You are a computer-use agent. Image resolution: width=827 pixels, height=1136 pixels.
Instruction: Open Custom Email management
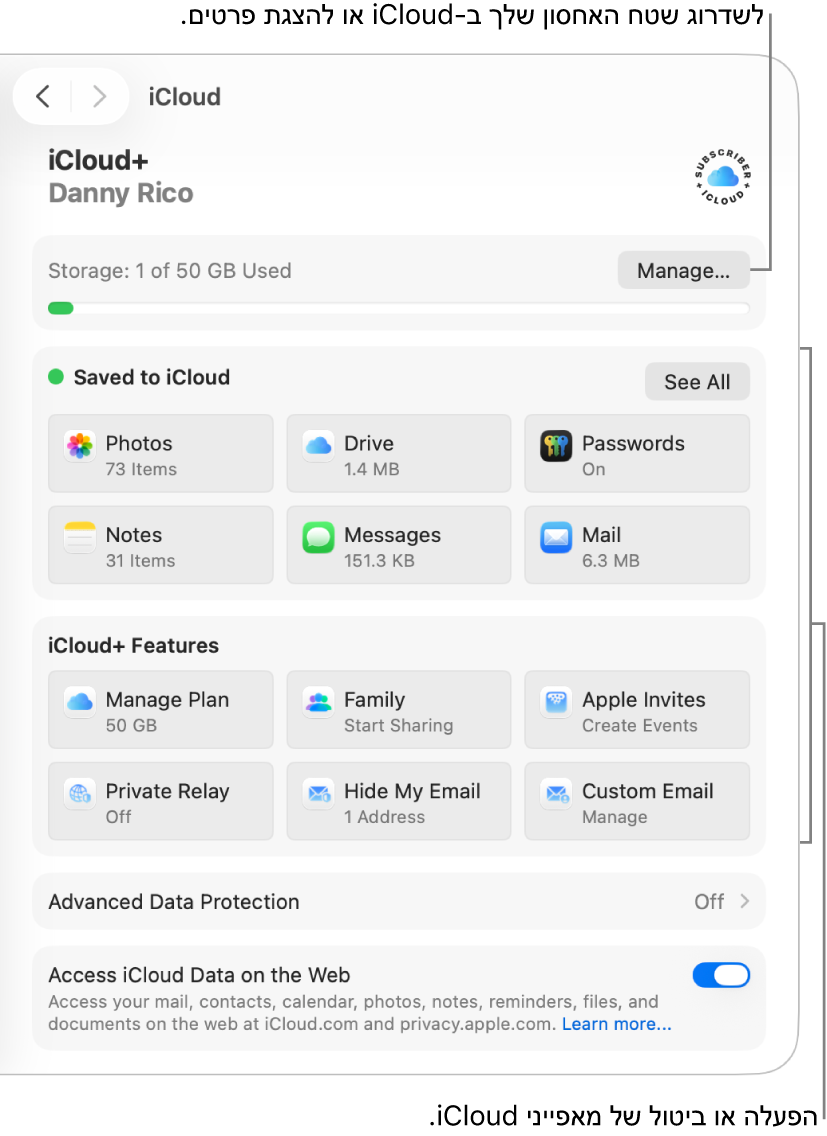point(637,801)
